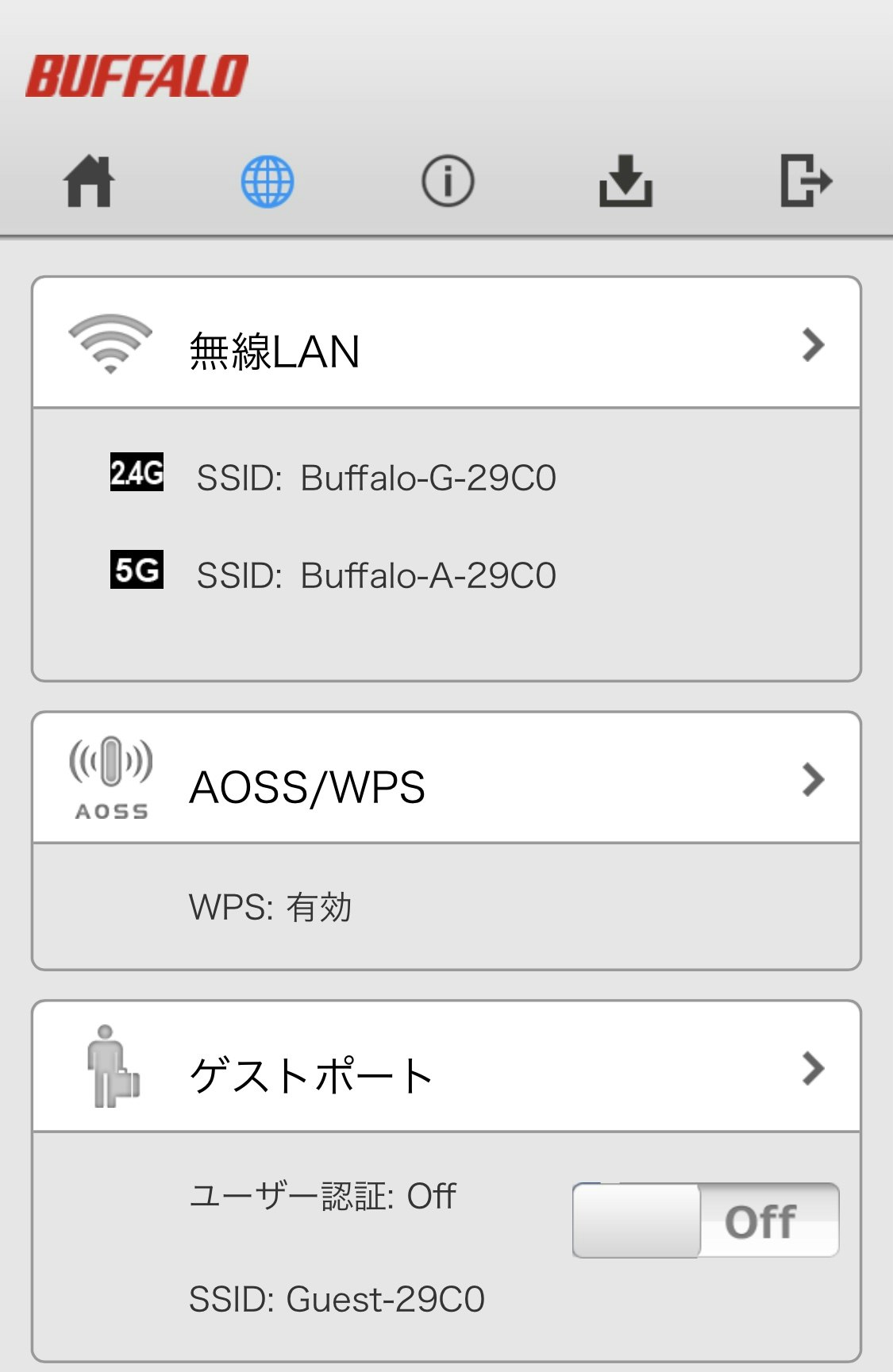The width and height of the screenshot is (893, 1372).
Task: Open 無線LAN settings
Action: coord(446,345)
